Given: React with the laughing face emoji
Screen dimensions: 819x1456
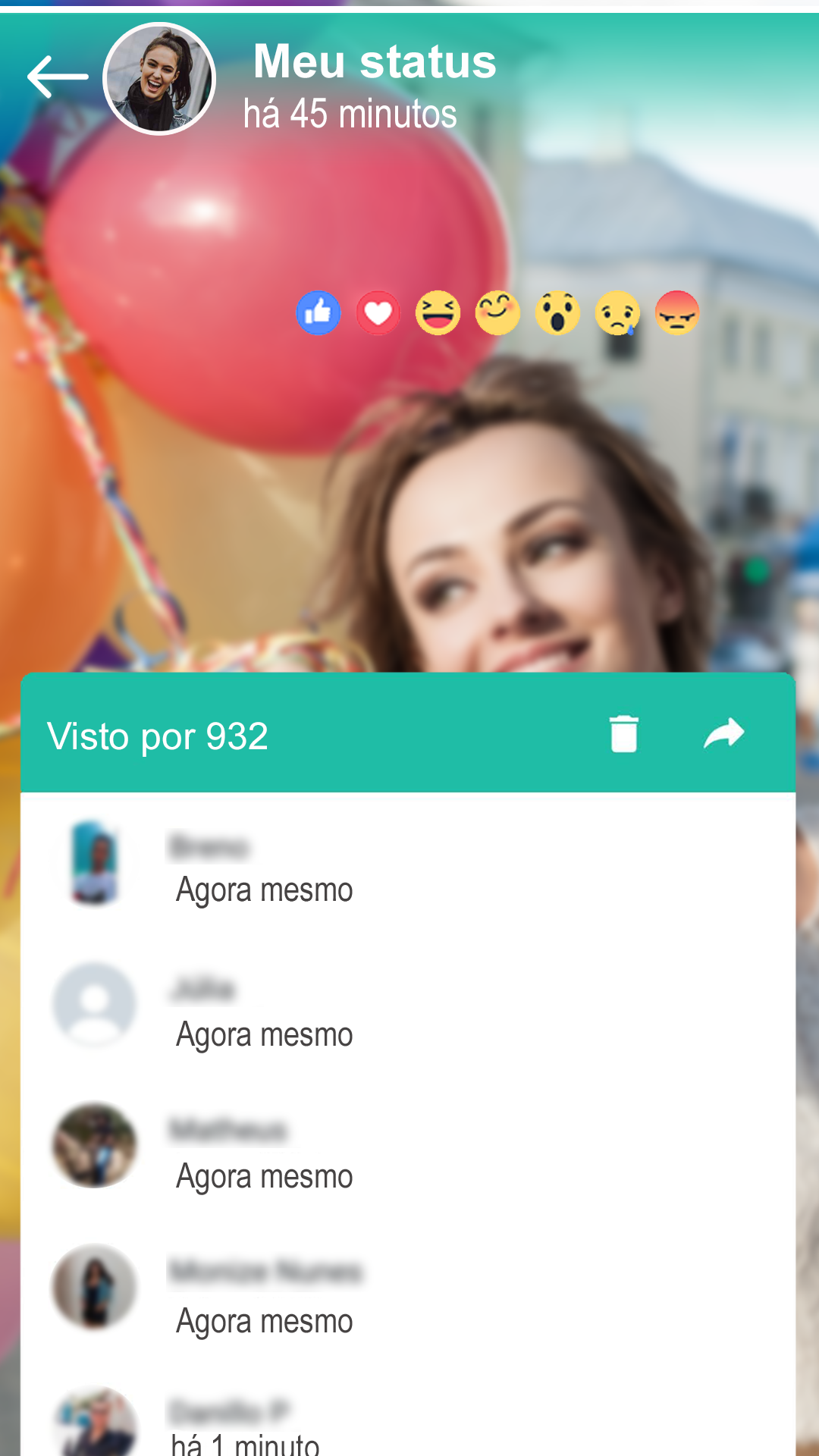Looking at the screenshot, I should (x=438, y=312).
